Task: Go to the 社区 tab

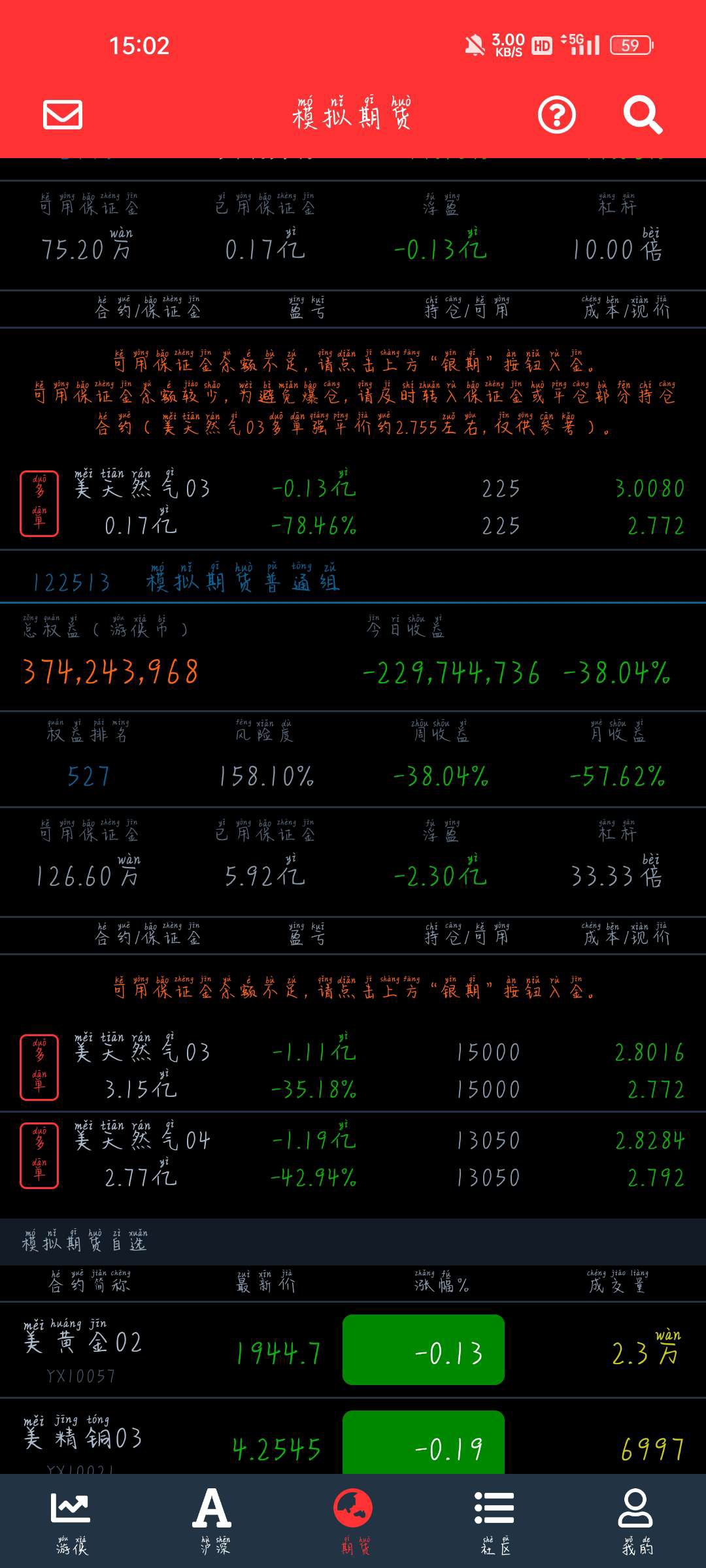Action: pyautogui.click(x=495, y=1522)
